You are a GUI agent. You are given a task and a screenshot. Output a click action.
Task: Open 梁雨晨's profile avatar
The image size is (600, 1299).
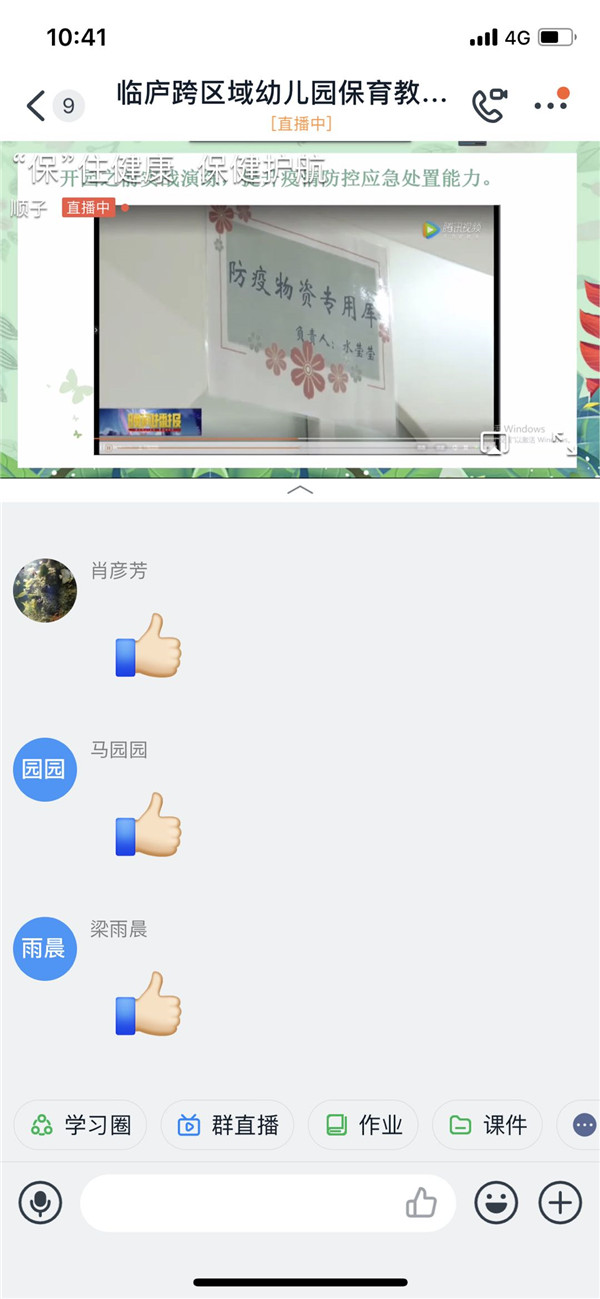coord(45,948)
